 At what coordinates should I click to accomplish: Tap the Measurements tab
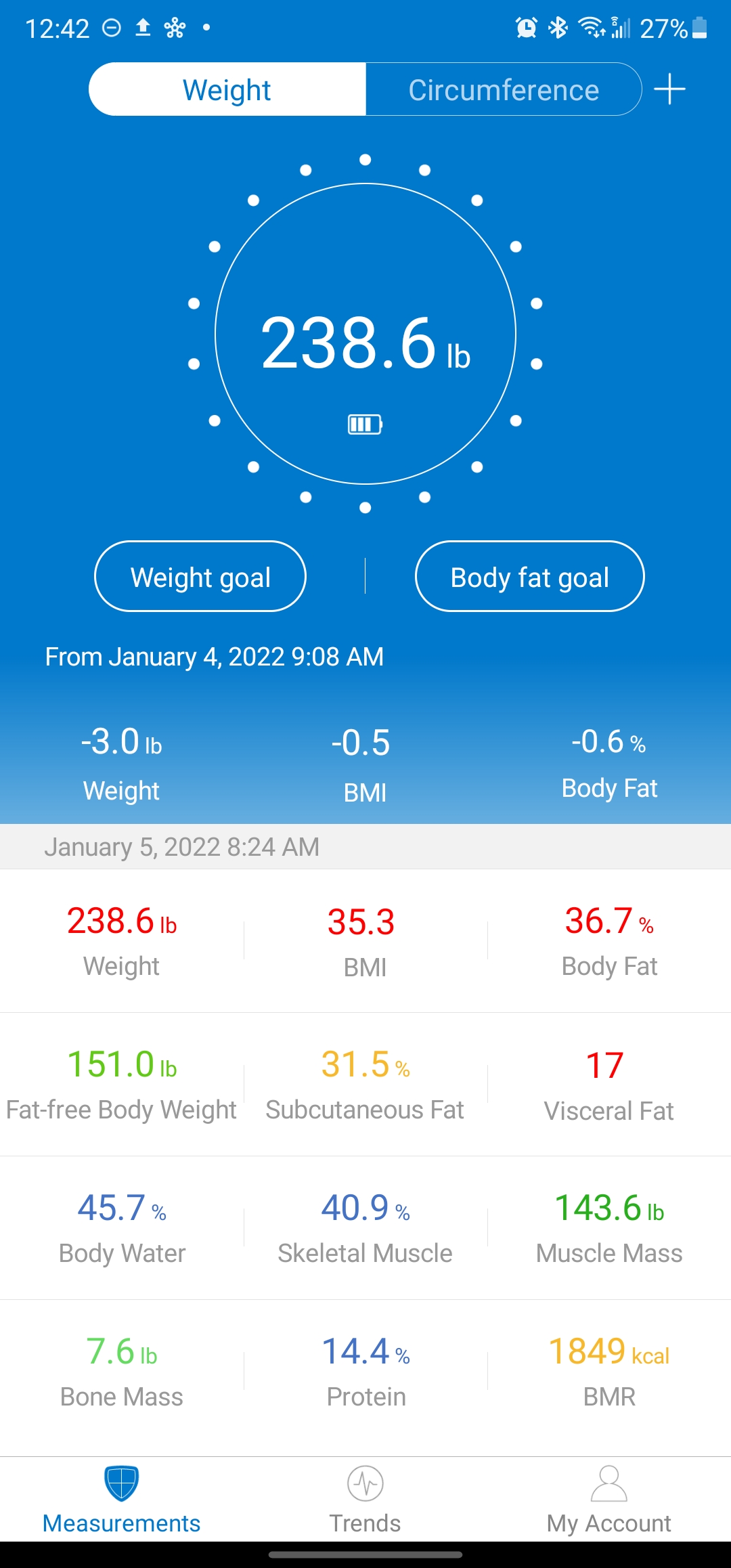point(122,1499)
